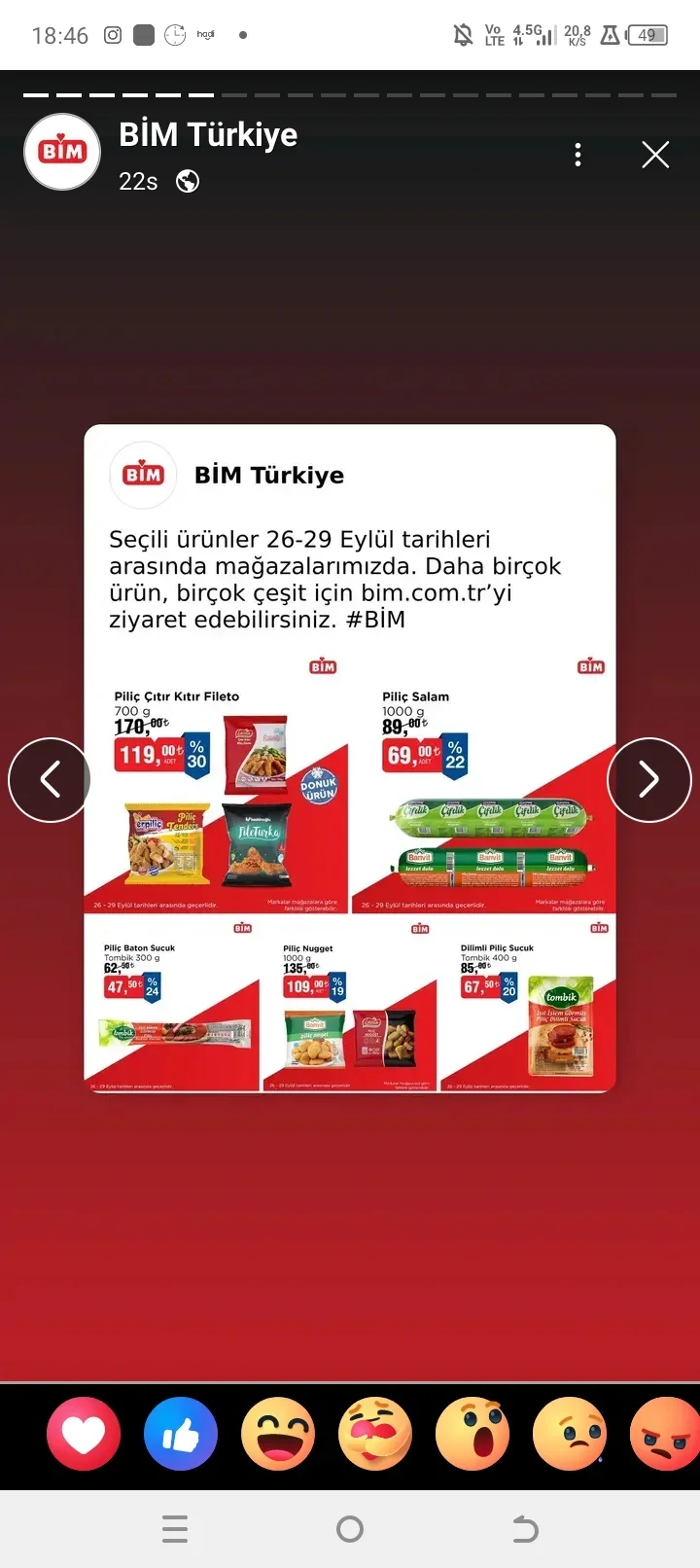The height and width of the screenshot is (1568, 700).
Task: Open the BİM Türkiye profile picture
Action: tap(61, 152)
